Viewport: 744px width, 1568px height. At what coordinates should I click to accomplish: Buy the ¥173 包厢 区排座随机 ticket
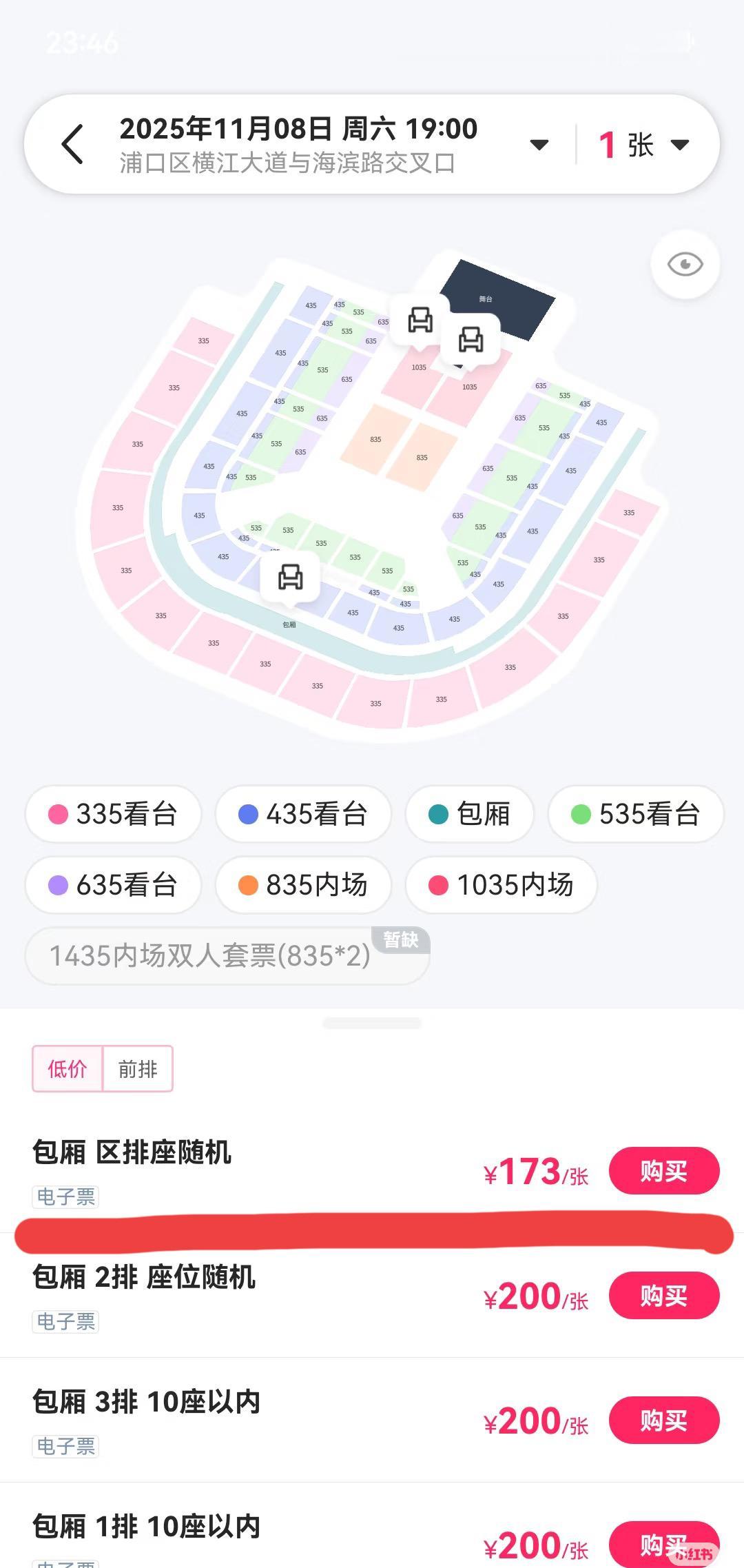[x=663, y=1170]
